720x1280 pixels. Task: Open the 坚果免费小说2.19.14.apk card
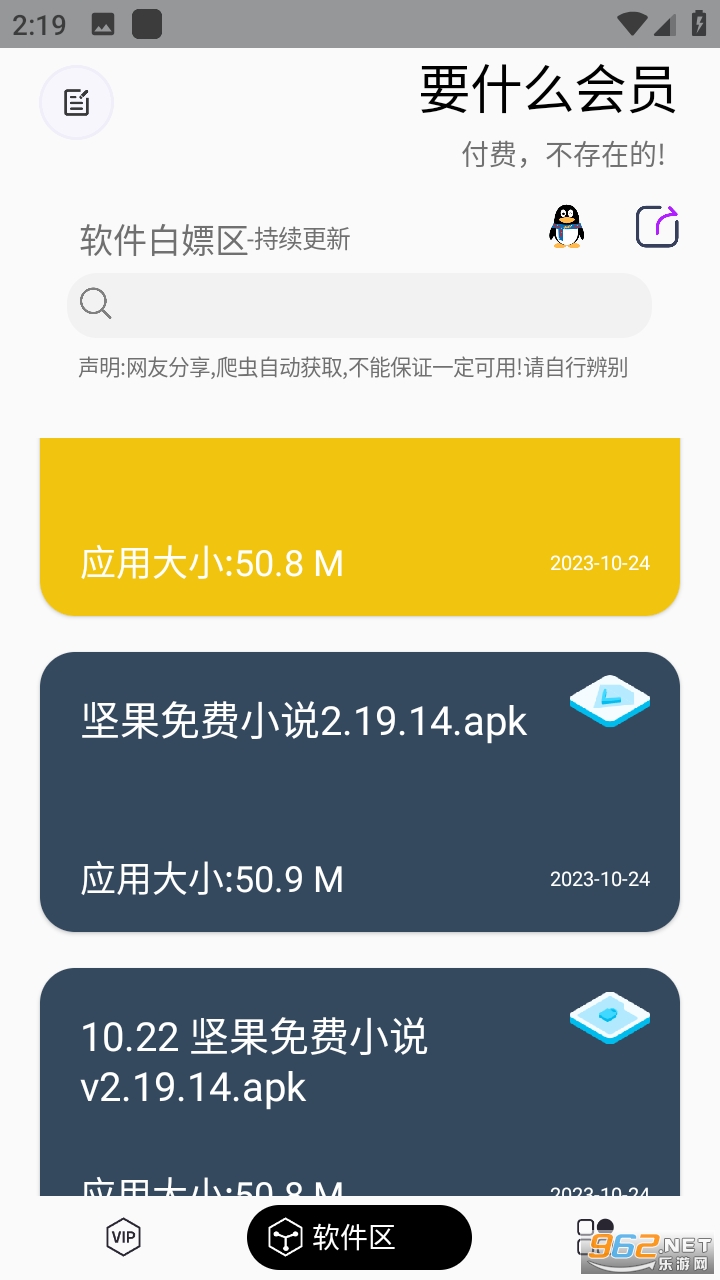(x=360, y=792)
